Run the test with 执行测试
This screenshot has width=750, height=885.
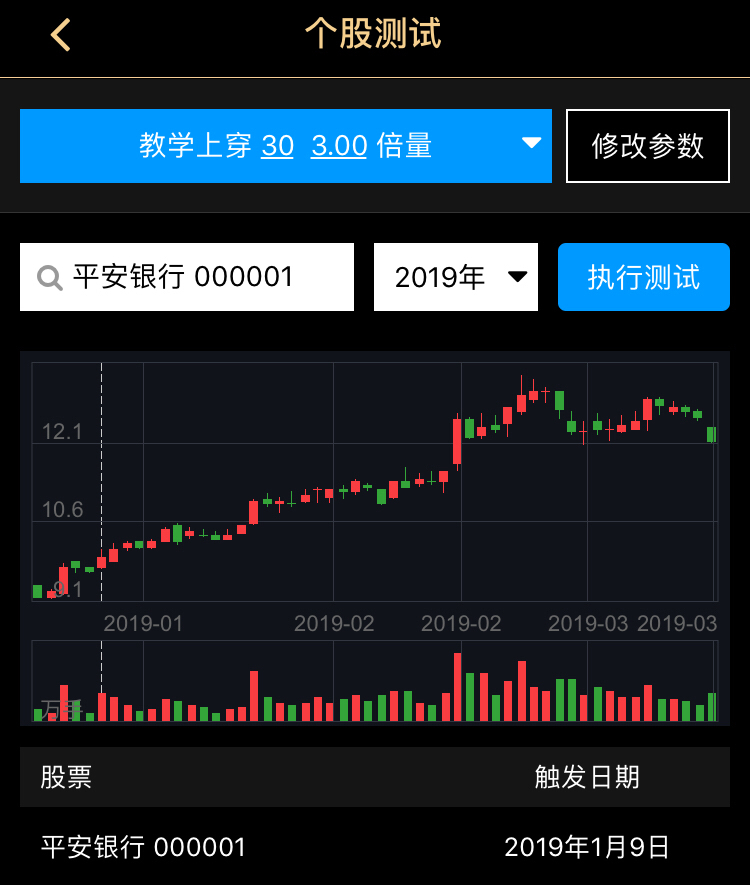tap(644, 277)
